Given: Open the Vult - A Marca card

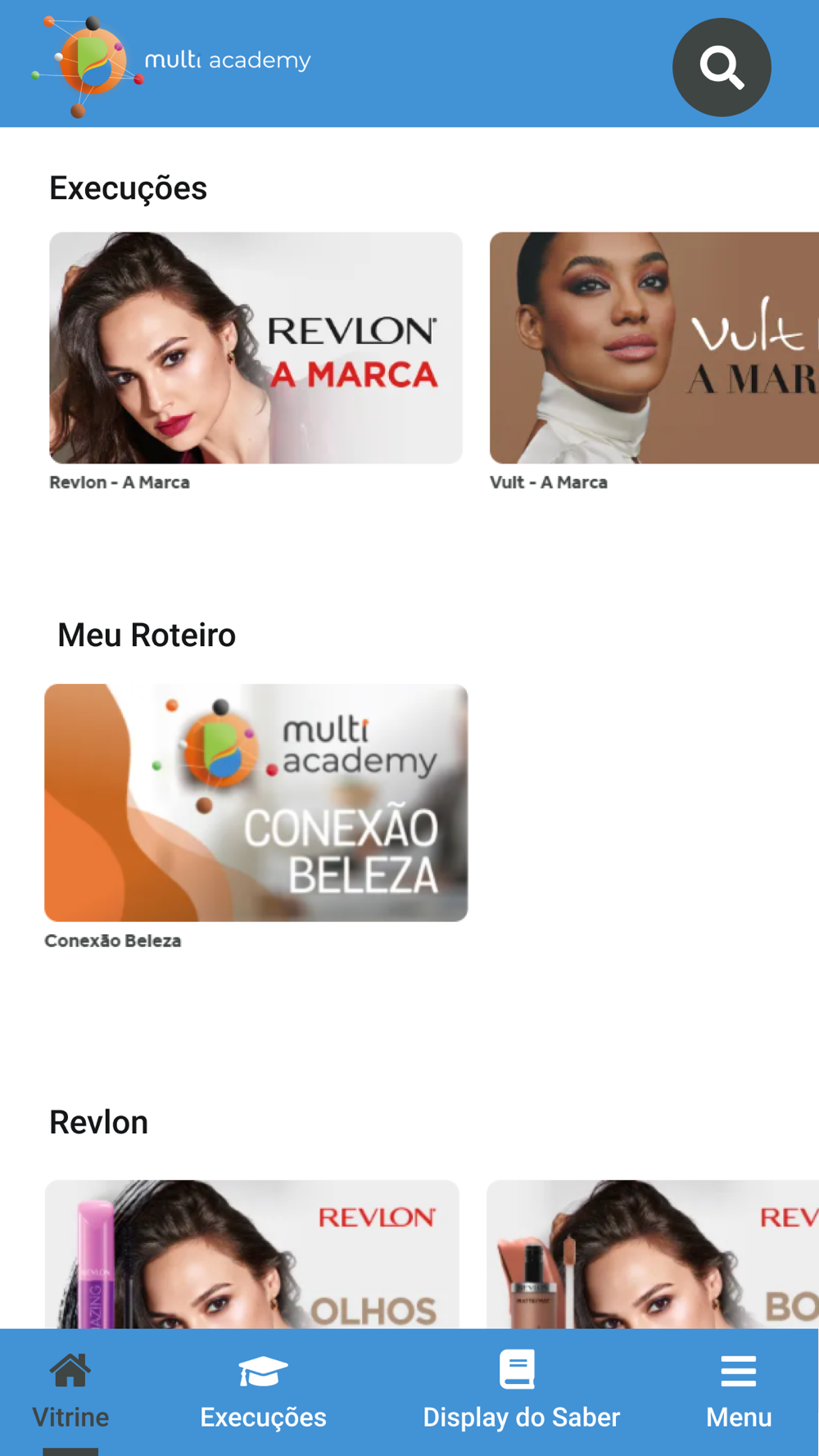Looking at the screenshot, I should coord(654,348).
